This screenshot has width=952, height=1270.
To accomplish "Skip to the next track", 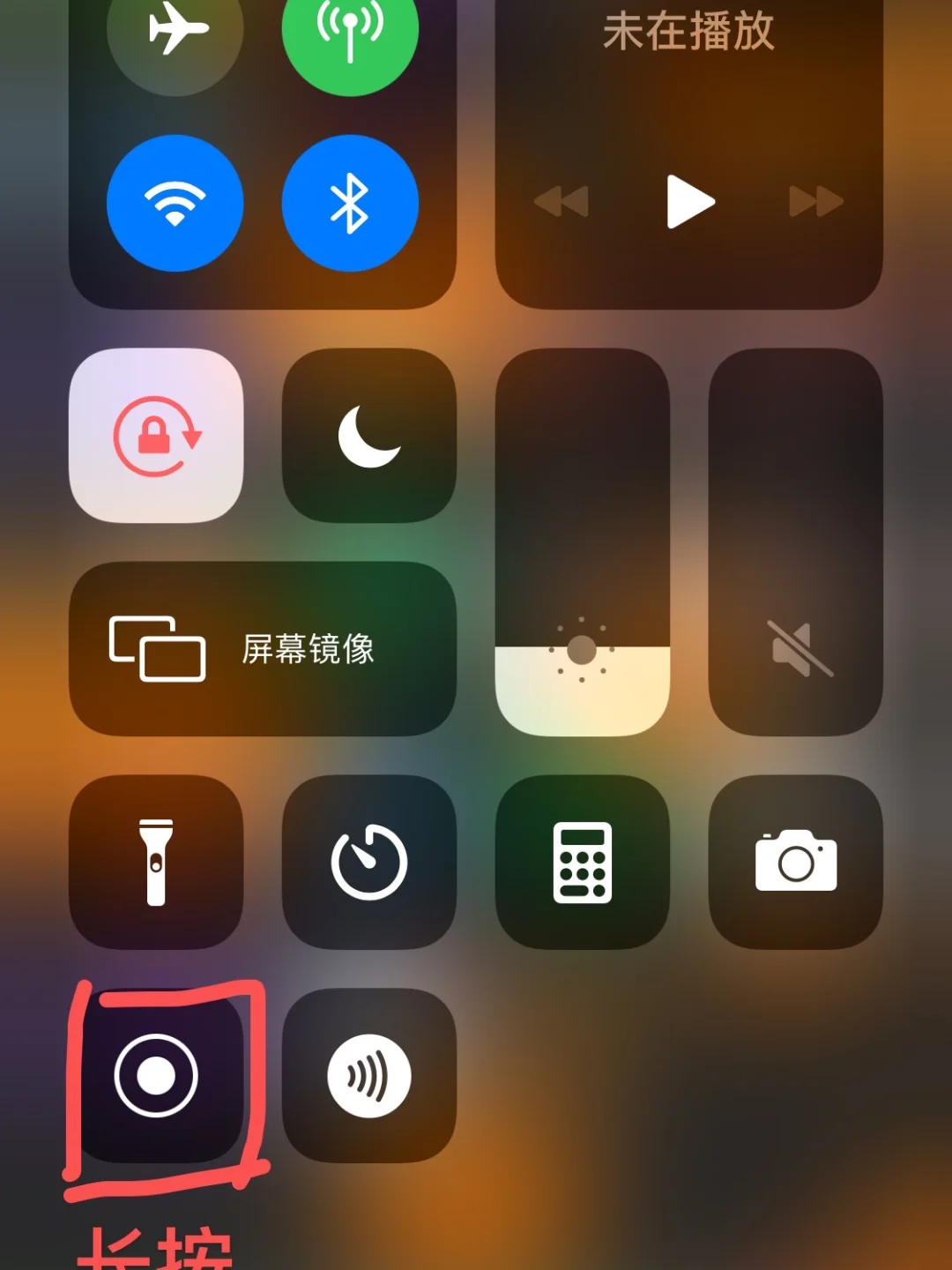I will pos(815,202).
